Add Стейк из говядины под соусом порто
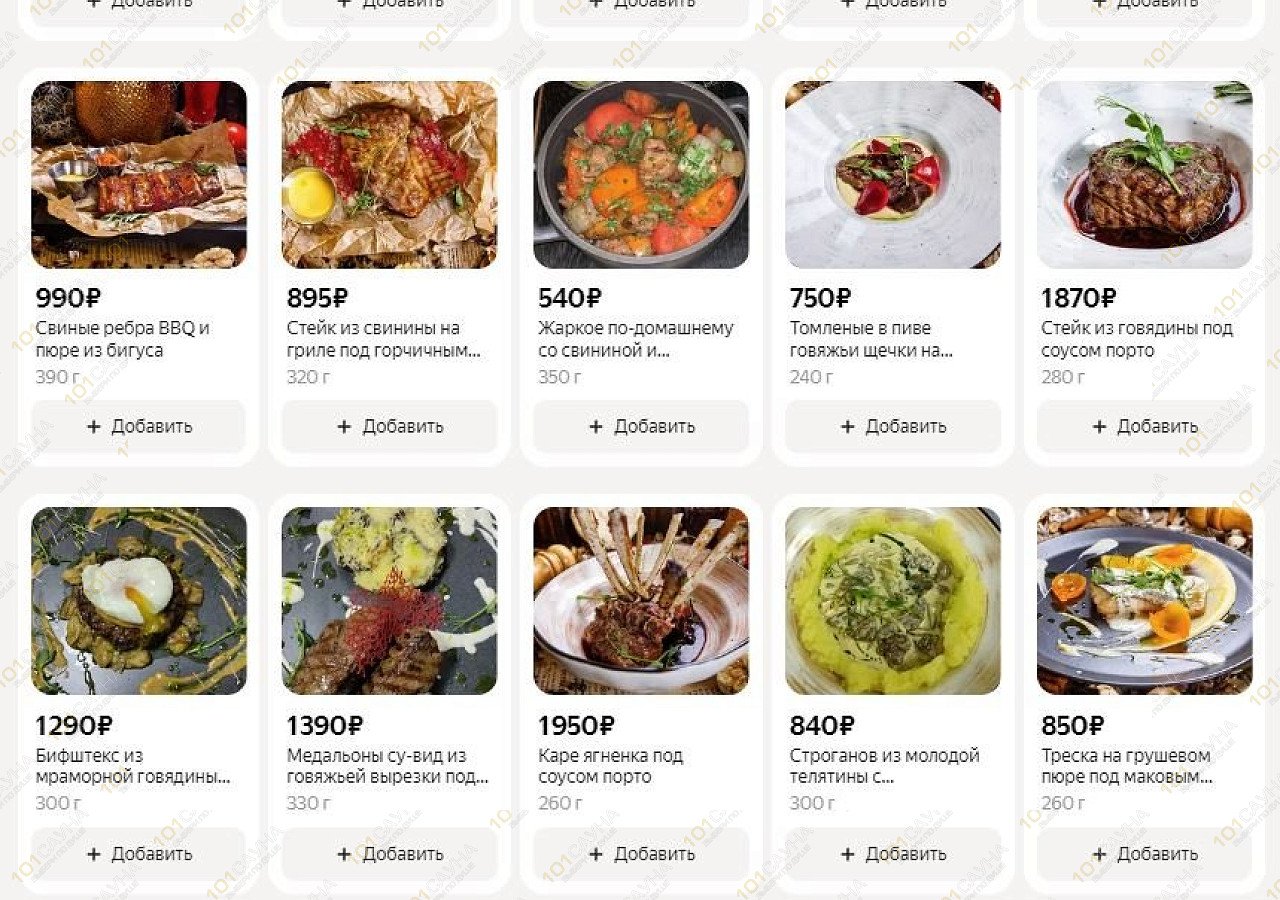This screenshot has width=1280, height=900. (x=1144, y=426)
